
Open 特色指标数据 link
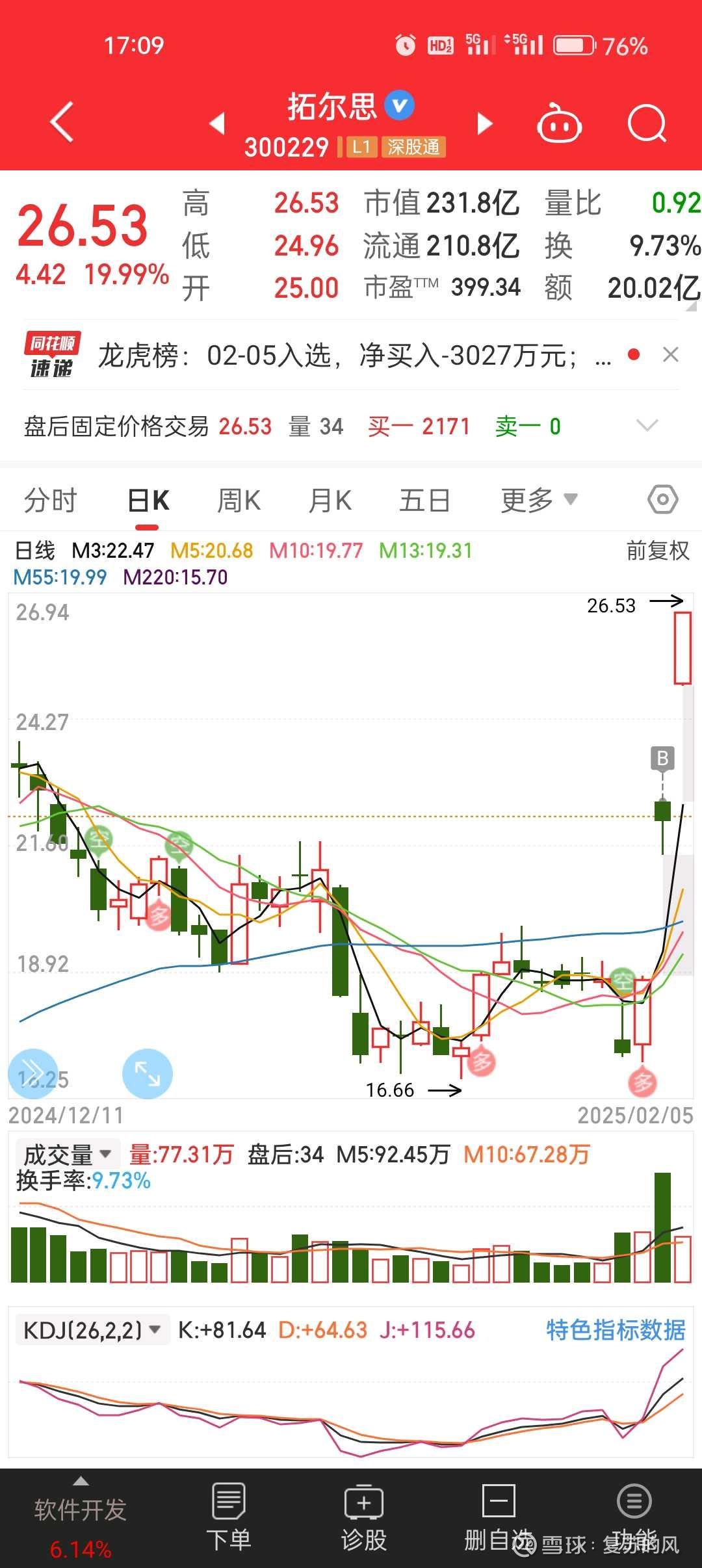(616, 1330)
